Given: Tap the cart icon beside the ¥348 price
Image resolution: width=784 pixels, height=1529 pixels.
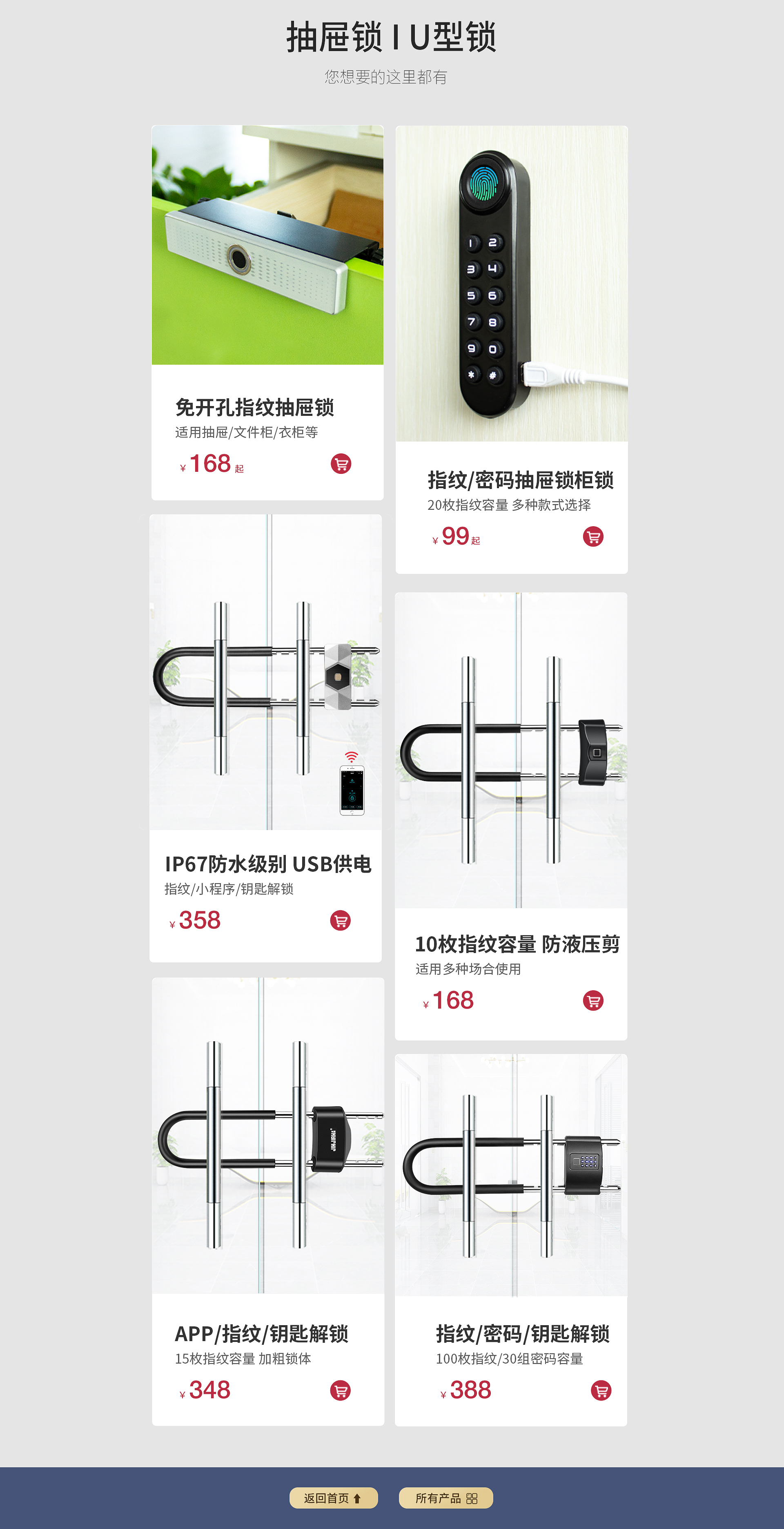Looking at the screenshot, I should (x=340, y=1390).
